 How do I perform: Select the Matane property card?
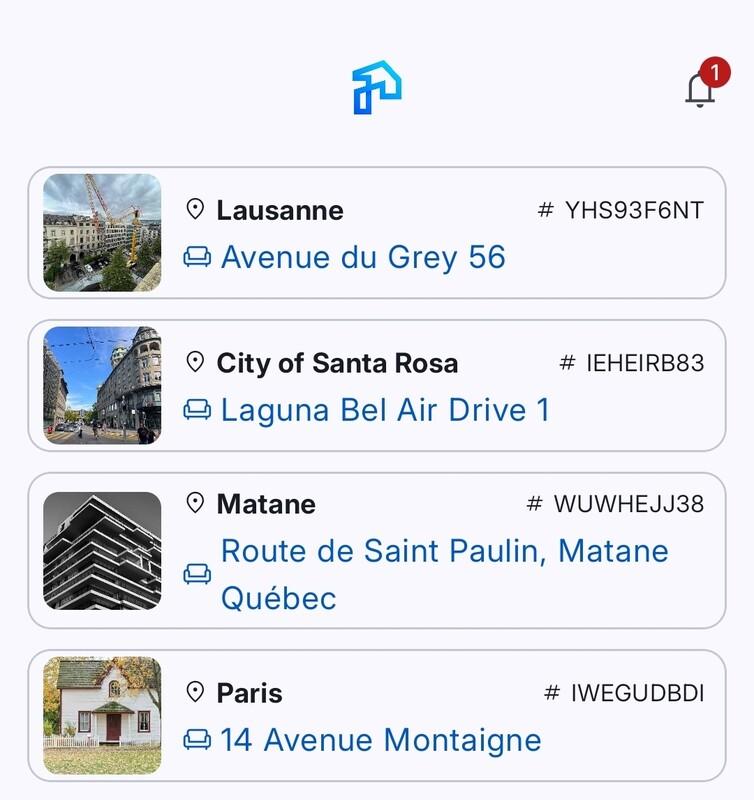(376, 550)
